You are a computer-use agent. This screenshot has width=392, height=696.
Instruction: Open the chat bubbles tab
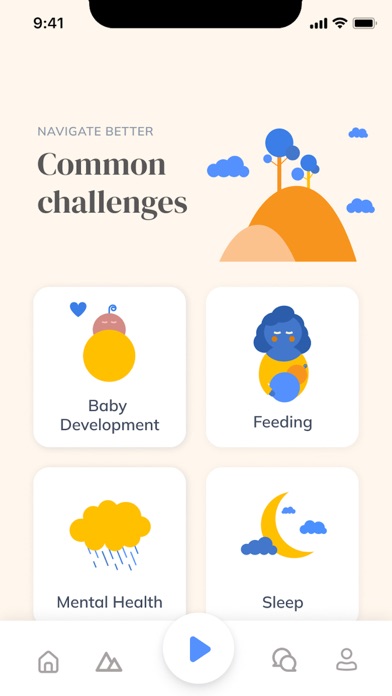click(x=284, y=660)
